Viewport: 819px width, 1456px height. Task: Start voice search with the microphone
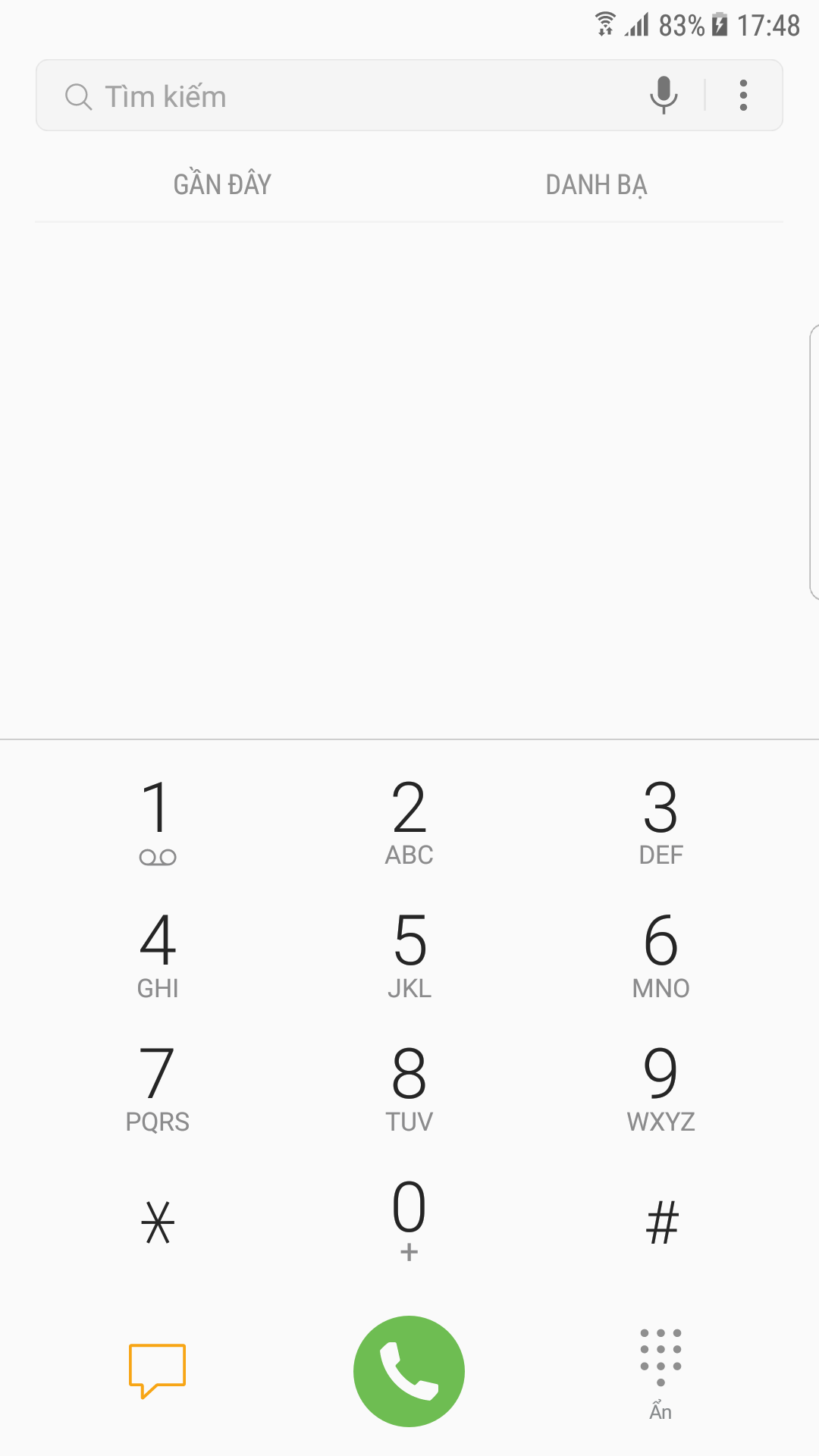click(664, 96)
